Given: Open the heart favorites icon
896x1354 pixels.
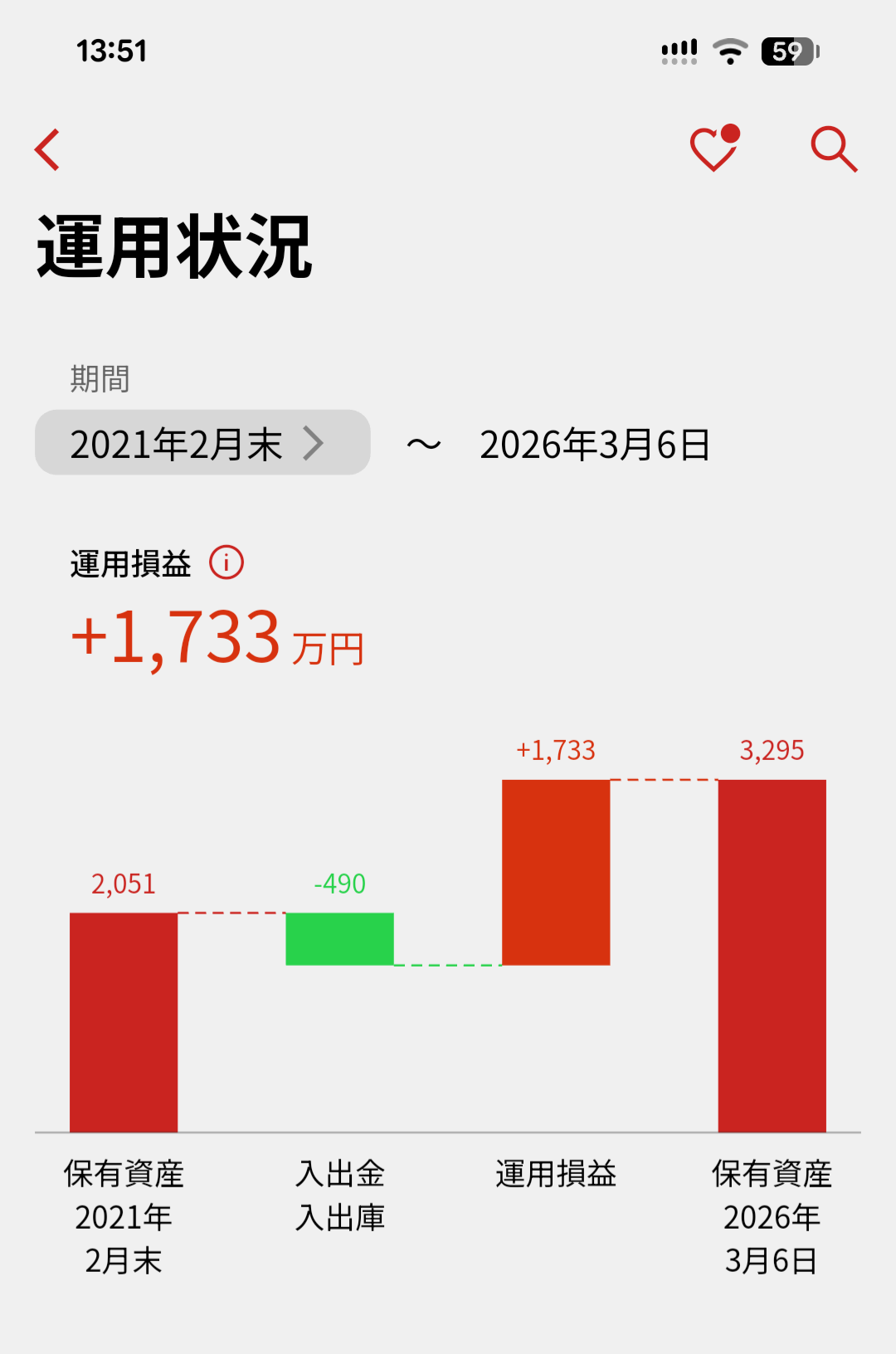Looking at the screenshot, I should [713, 149].
